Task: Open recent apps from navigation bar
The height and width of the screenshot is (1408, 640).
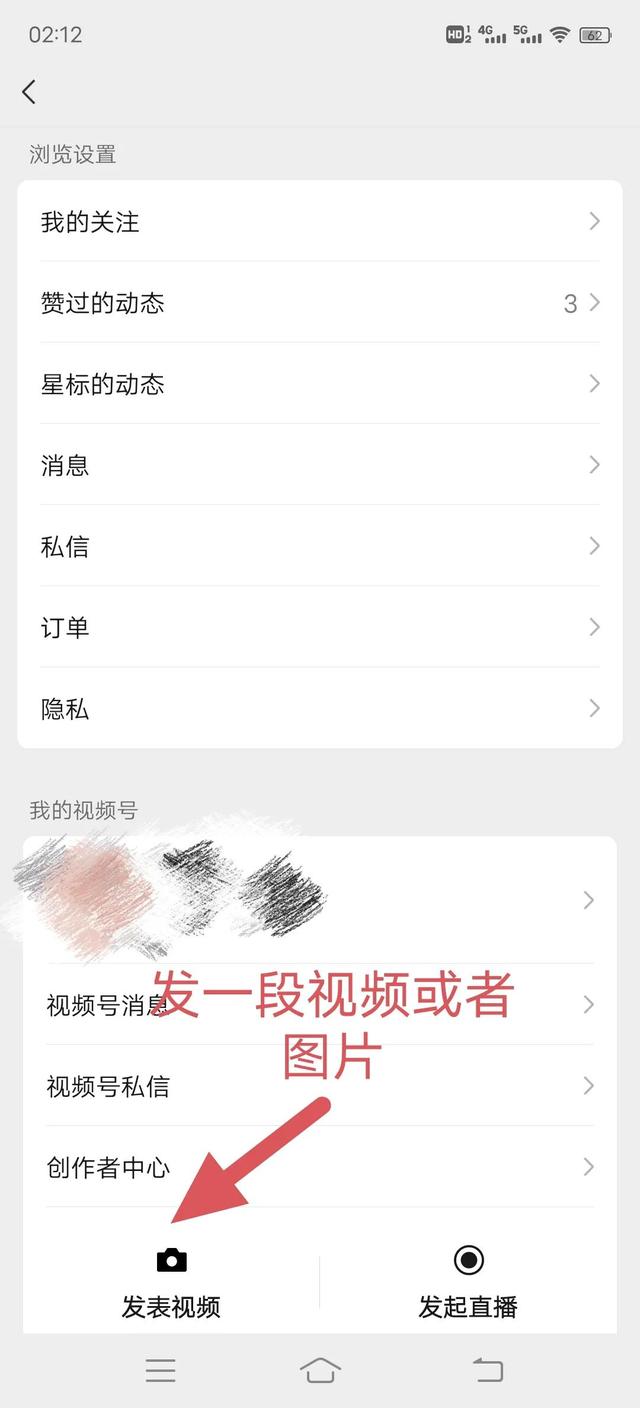Action: point(160,1369)
